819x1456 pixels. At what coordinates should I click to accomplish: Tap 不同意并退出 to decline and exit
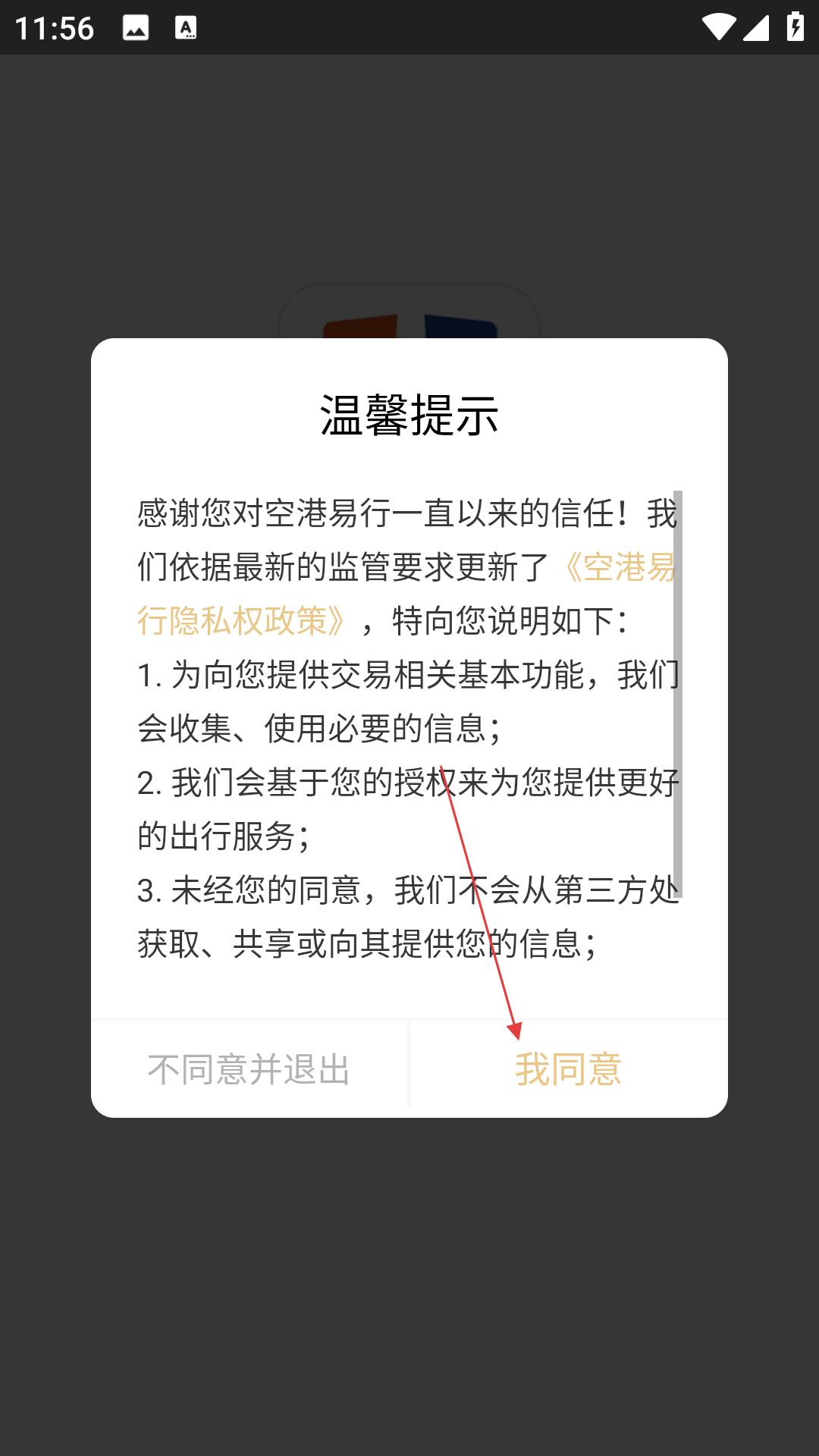pos(249,1069)
